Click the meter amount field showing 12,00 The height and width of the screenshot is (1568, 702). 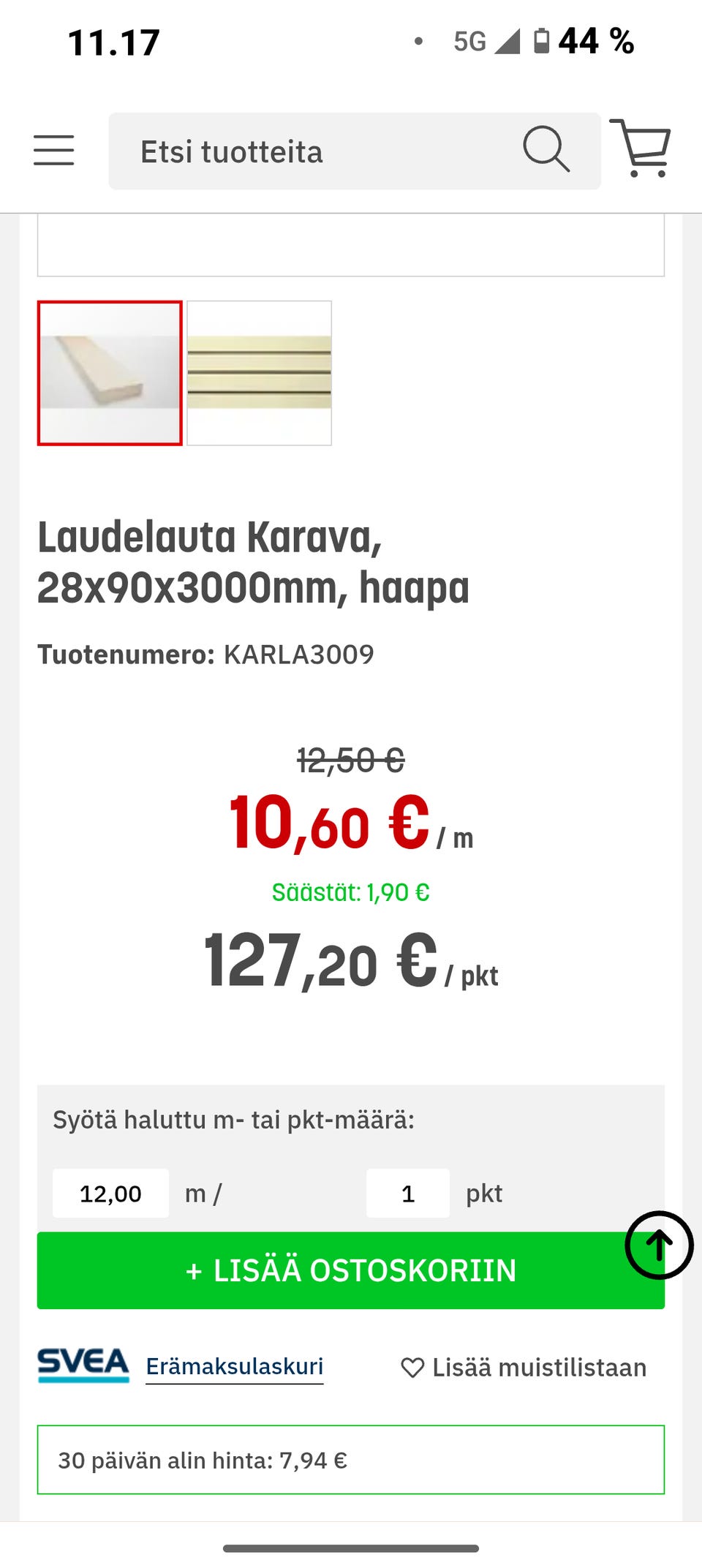click(x=110, y=1192)
